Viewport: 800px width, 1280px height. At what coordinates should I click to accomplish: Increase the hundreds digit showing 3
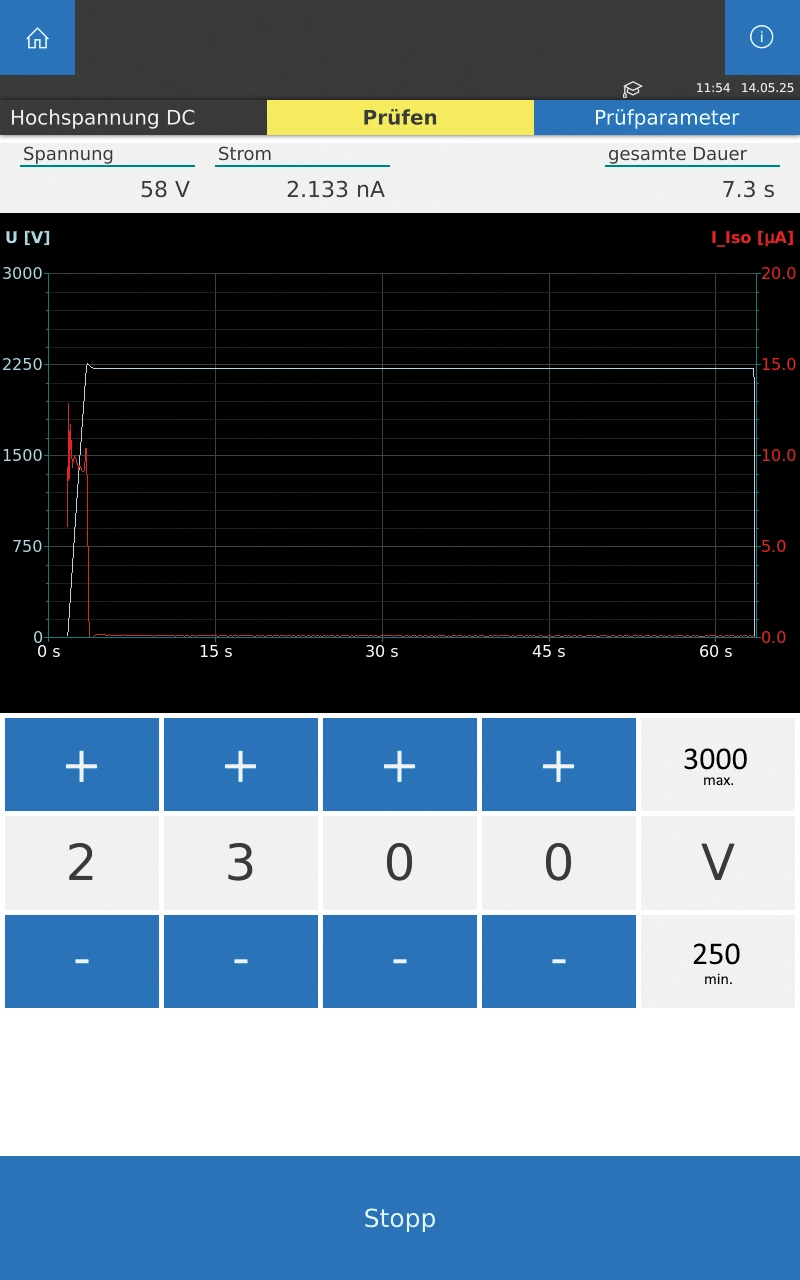coord(241,765)
